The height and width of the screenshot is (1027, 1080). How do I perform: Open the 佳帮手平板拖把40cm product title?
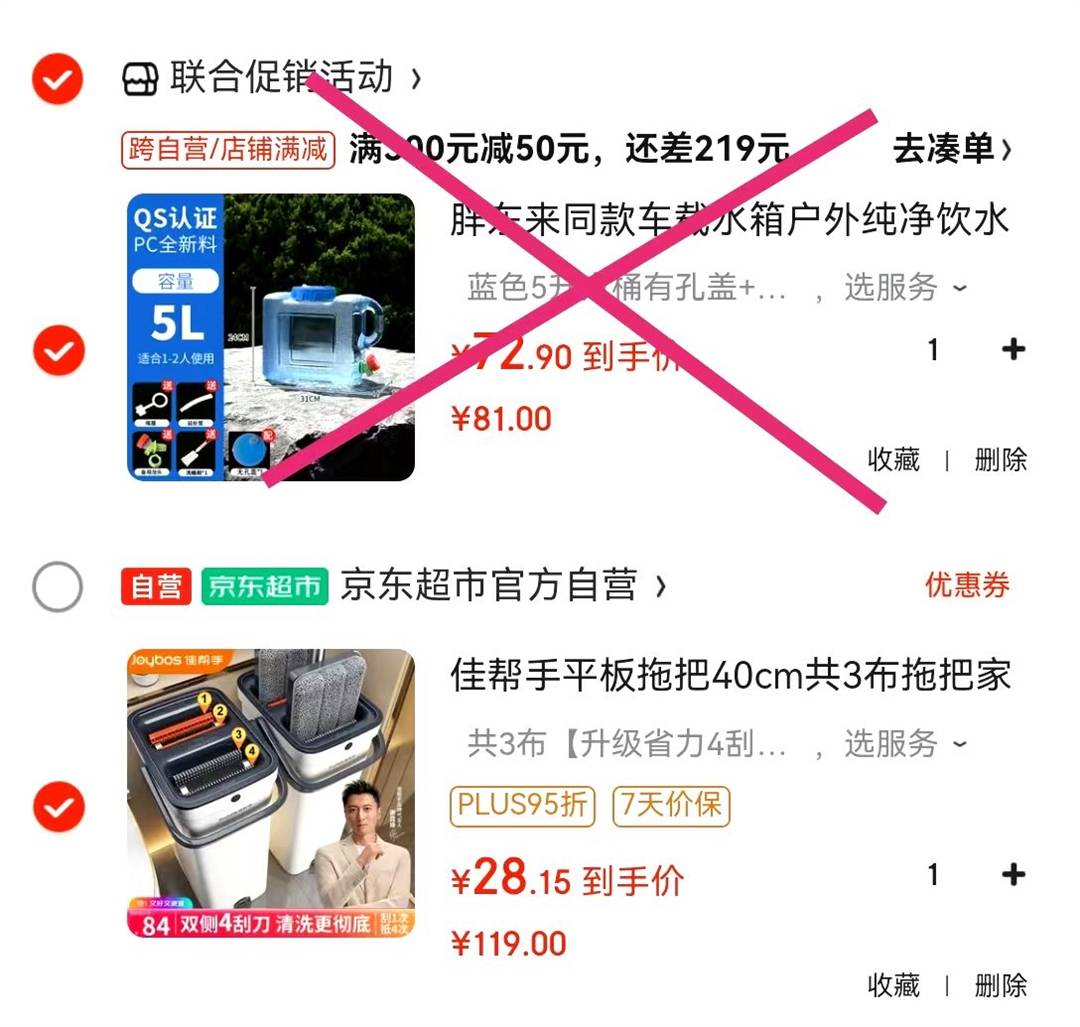tap(730, 675)
